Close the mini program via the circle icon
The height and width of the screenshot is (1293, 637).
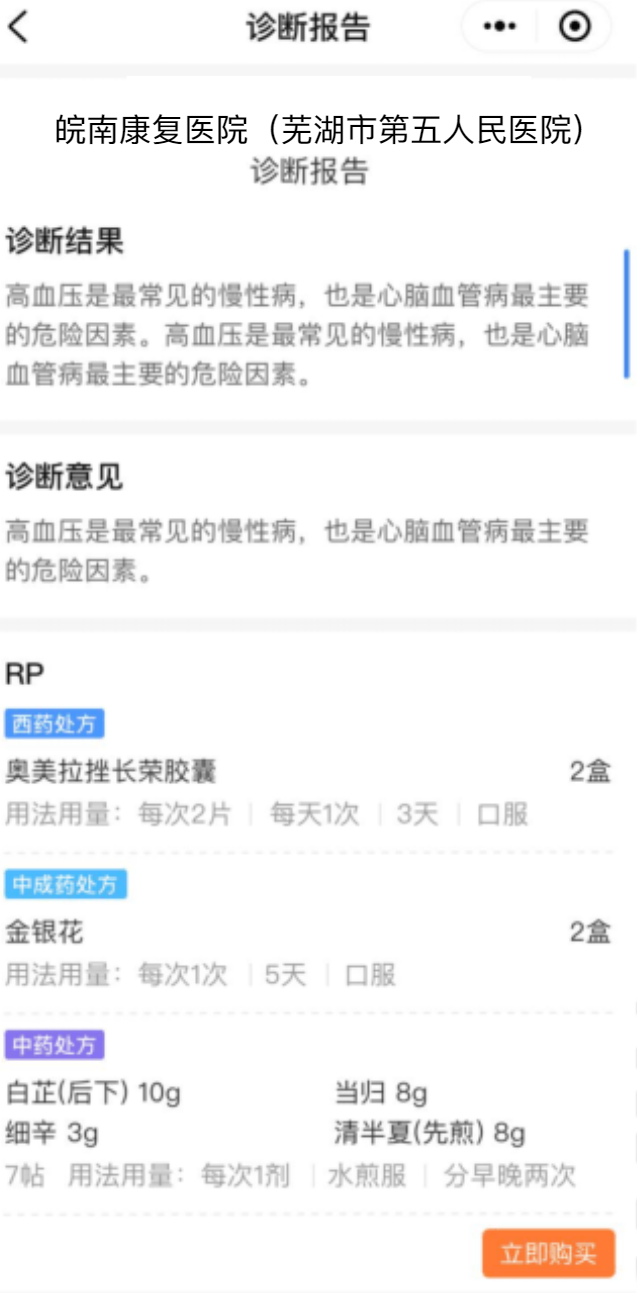tap(575, 27)
